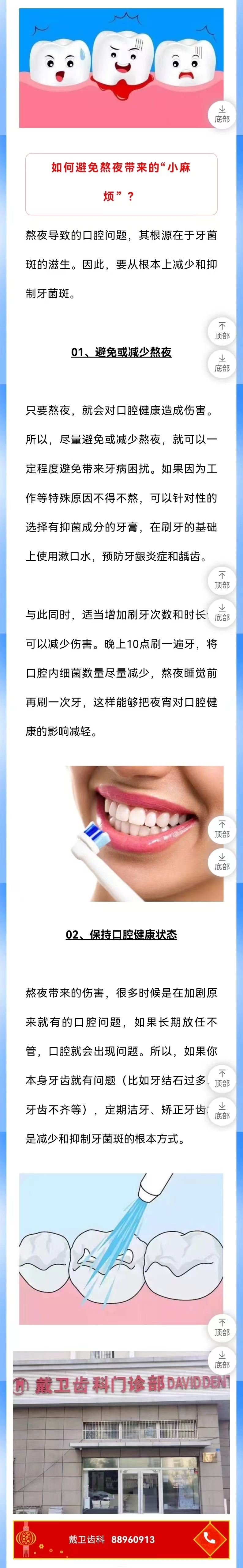Tap the 底部 button beside the cartoon teeth
This screenshot has width=243, height=1568.
coord(222,114)
